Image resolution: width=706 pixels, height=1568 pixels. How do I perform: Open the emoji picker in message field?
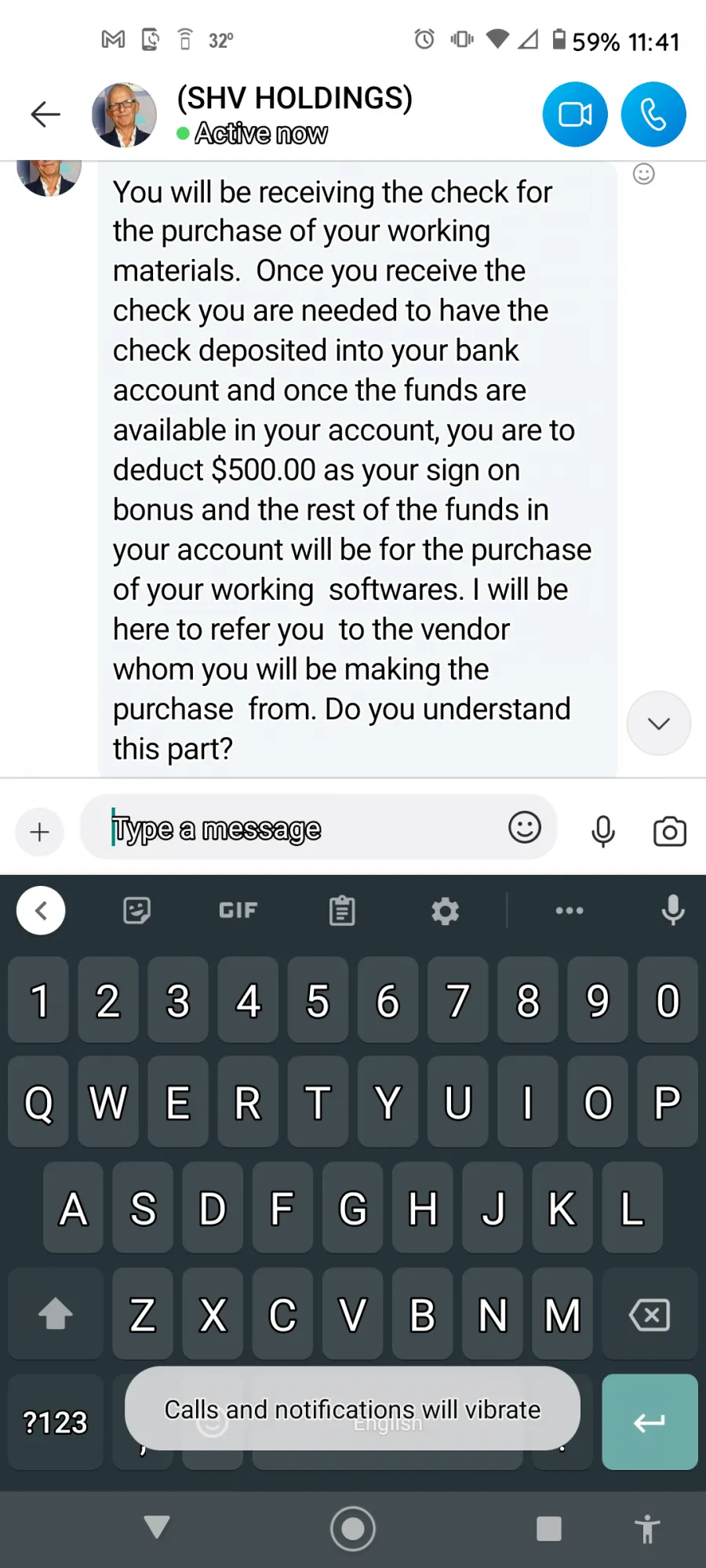(x=525, y=827)
